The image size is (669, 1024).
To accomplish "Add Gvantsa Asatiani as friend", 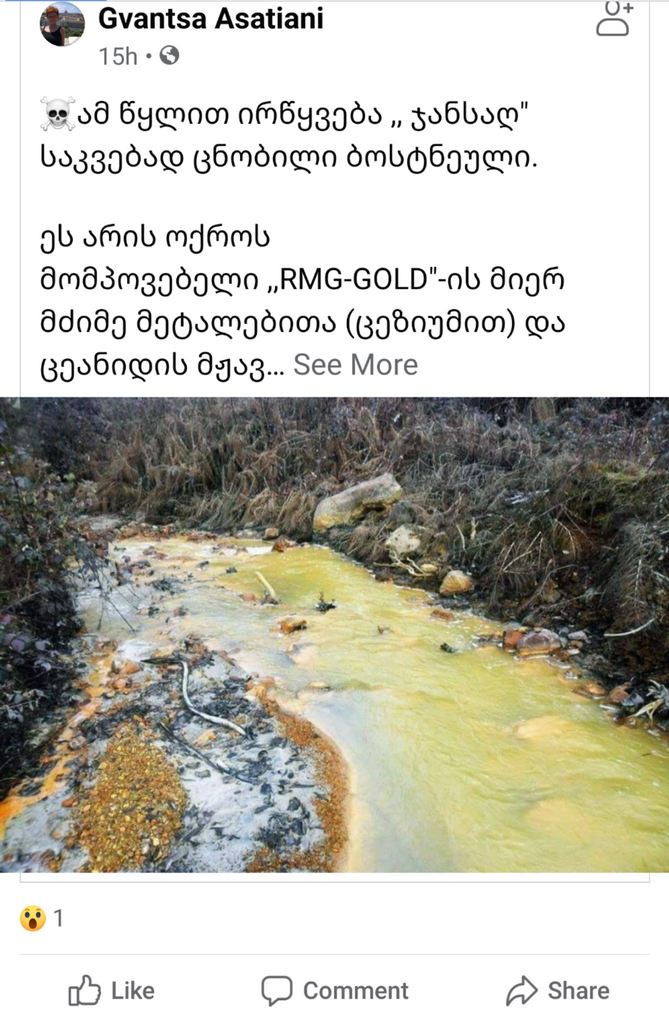I will [x=614, y=19].
